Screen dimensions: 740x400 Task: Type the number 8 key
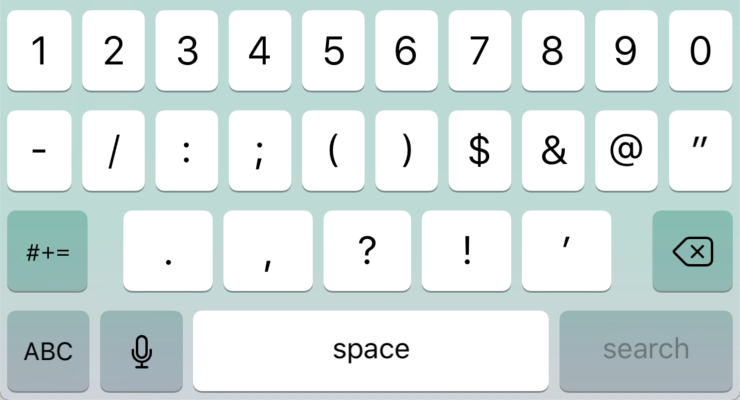553,51
